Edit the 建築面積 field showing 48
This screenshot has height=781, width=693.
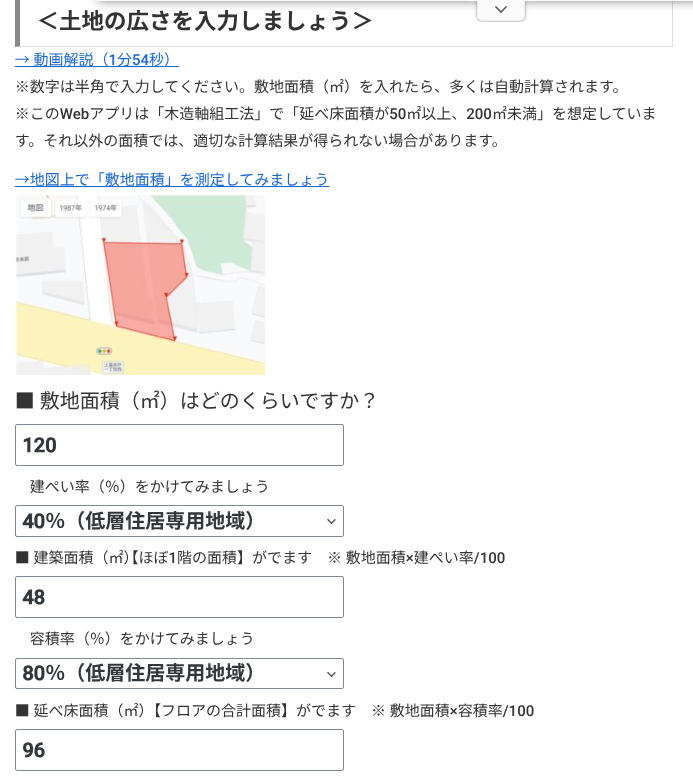coord(180,597)
